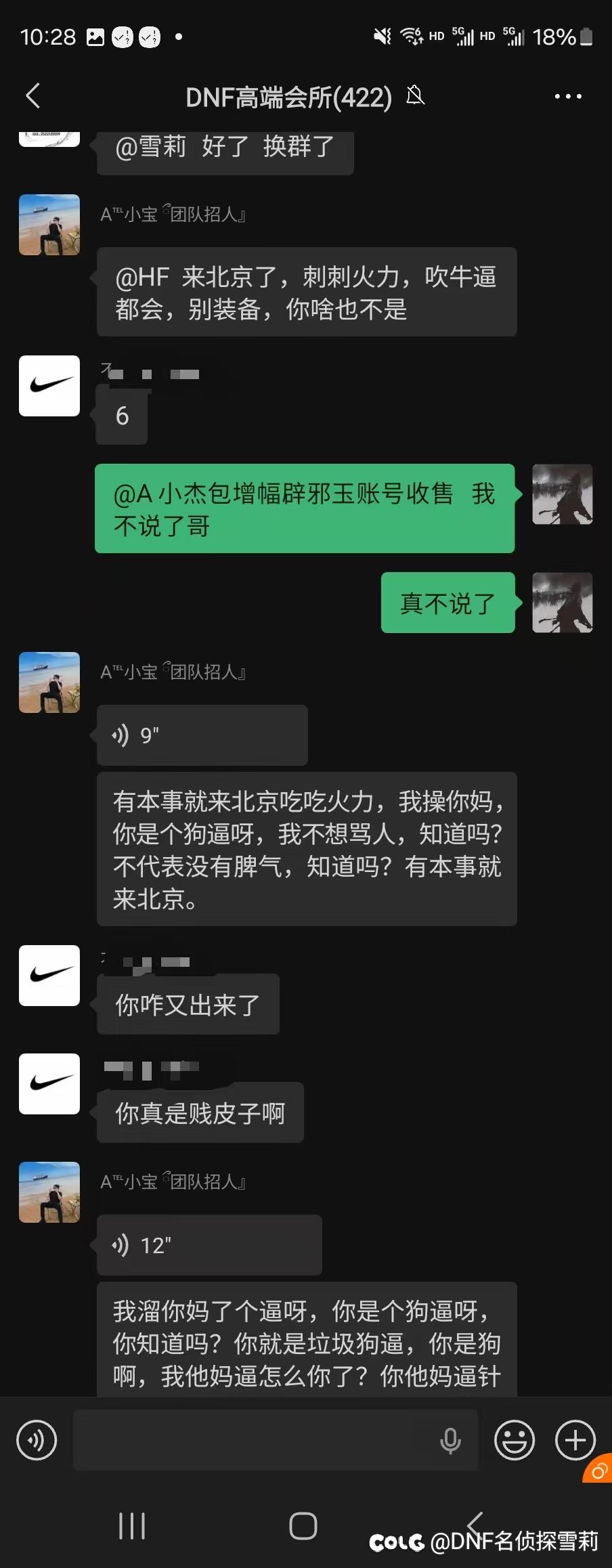The width and height of the screenshot is (612, 1568).
Task: Tap the 18% battery indicator
Action: tap(556, 37)
